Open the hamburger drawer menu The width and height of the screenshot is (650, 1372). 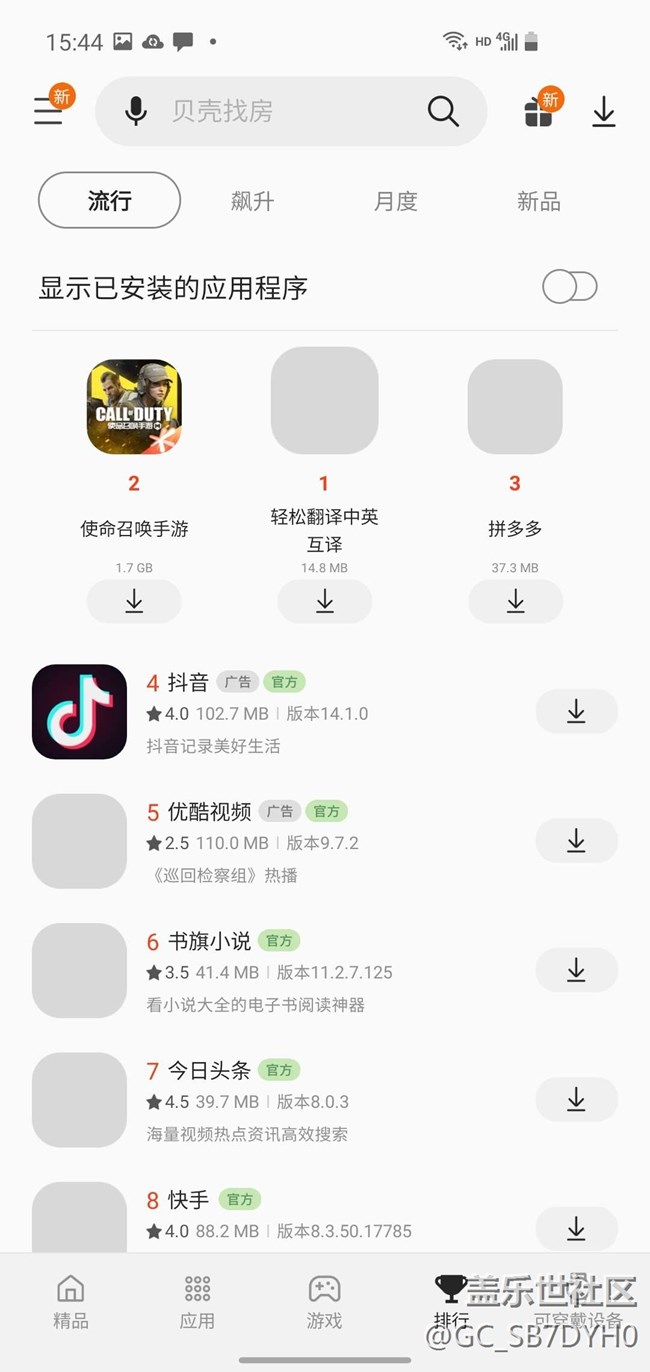pyautogui.click(x=48, y=110)
